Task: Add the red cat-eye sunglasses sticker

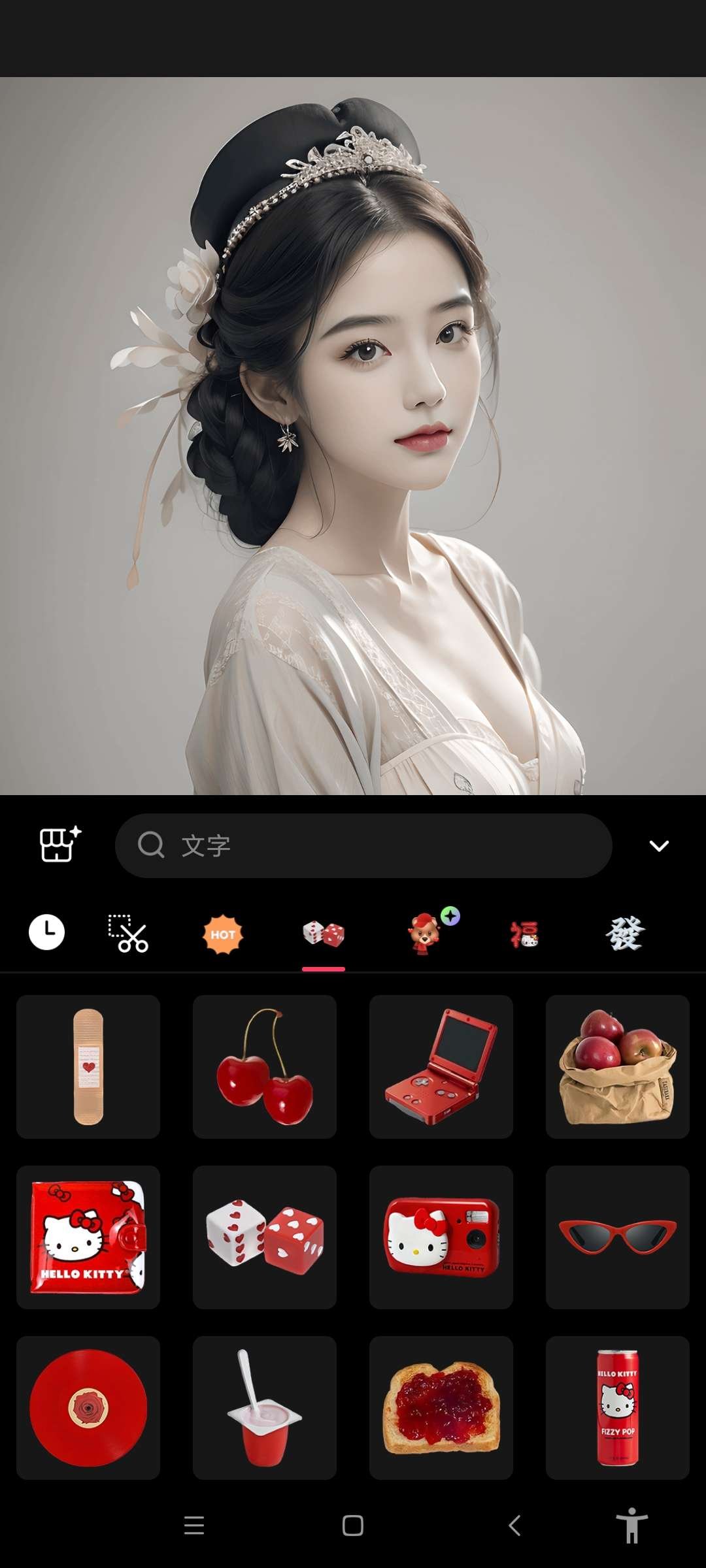Action: pos(618,1237)
